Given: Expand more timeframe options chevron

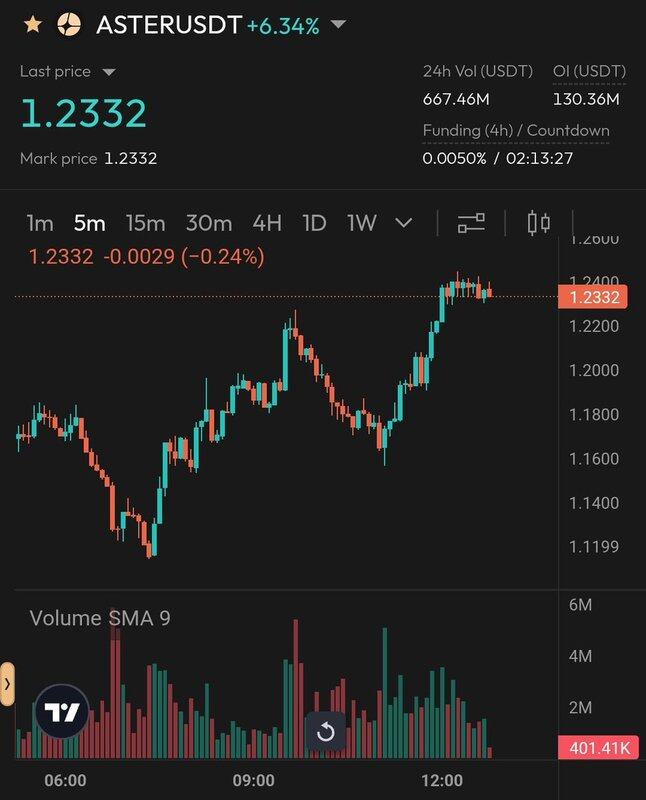Looking at the screenshot, I should (404, 223).
